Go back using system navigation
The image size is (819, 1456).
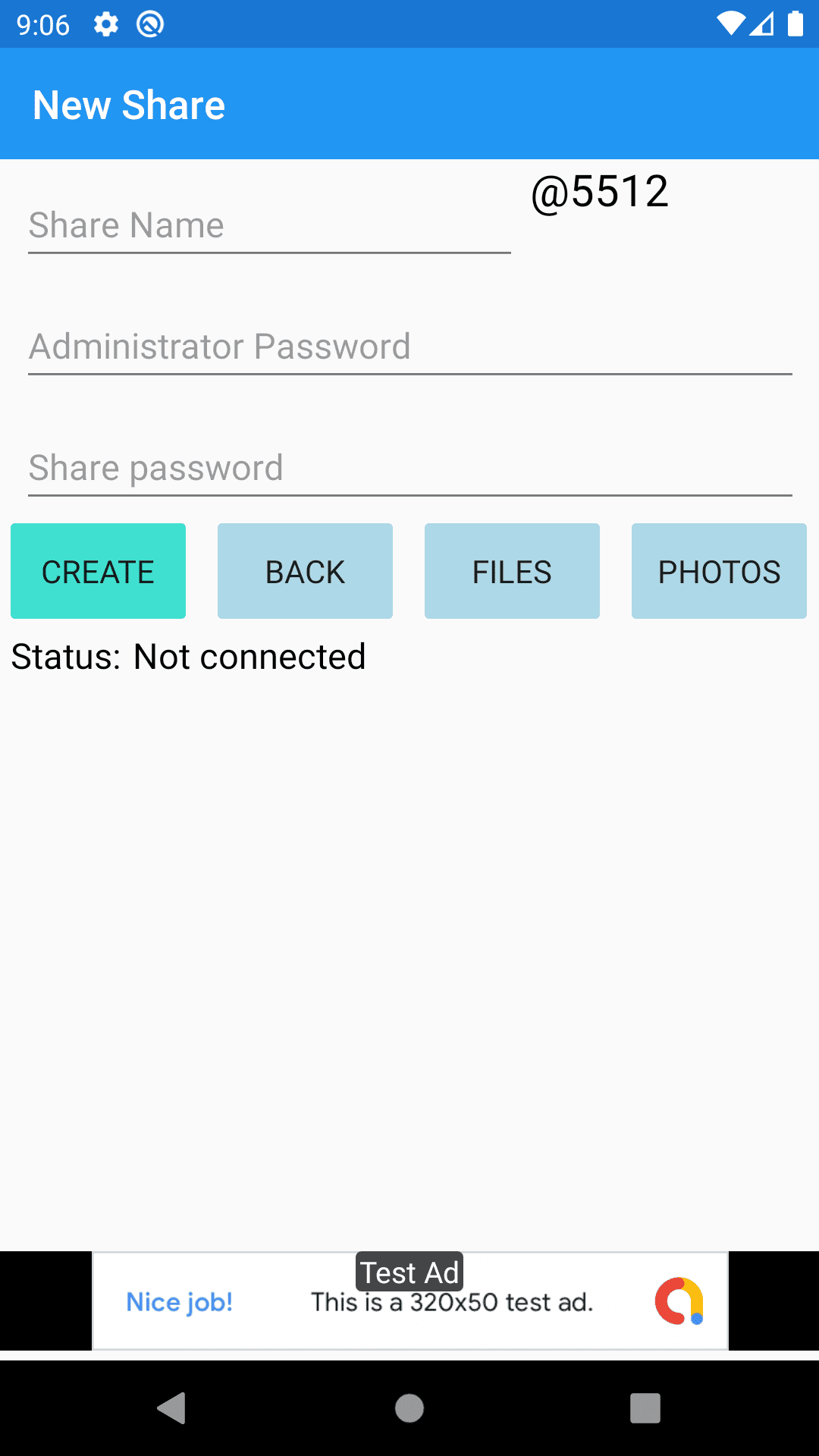point(172,1408)
